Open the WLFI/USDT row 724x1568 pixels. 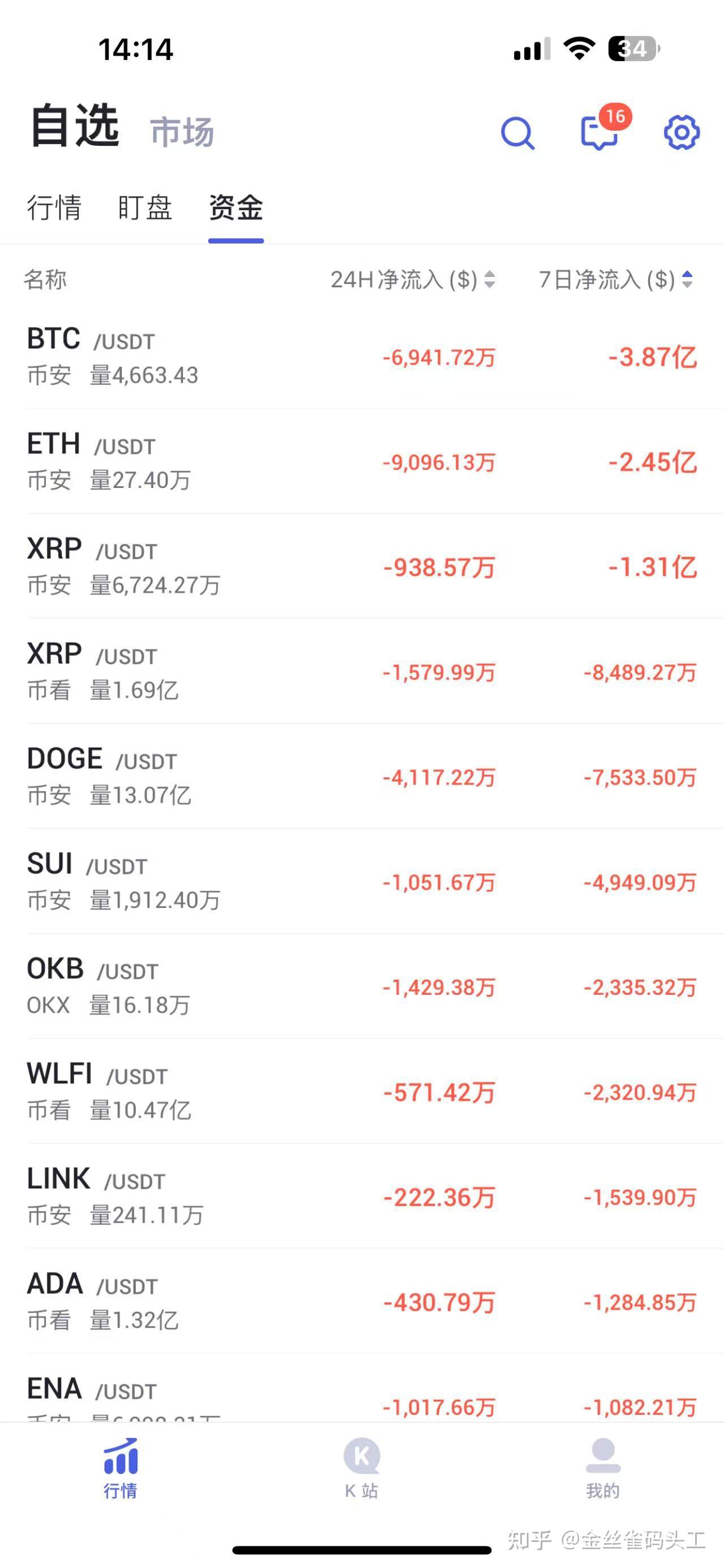point(361,1091)
